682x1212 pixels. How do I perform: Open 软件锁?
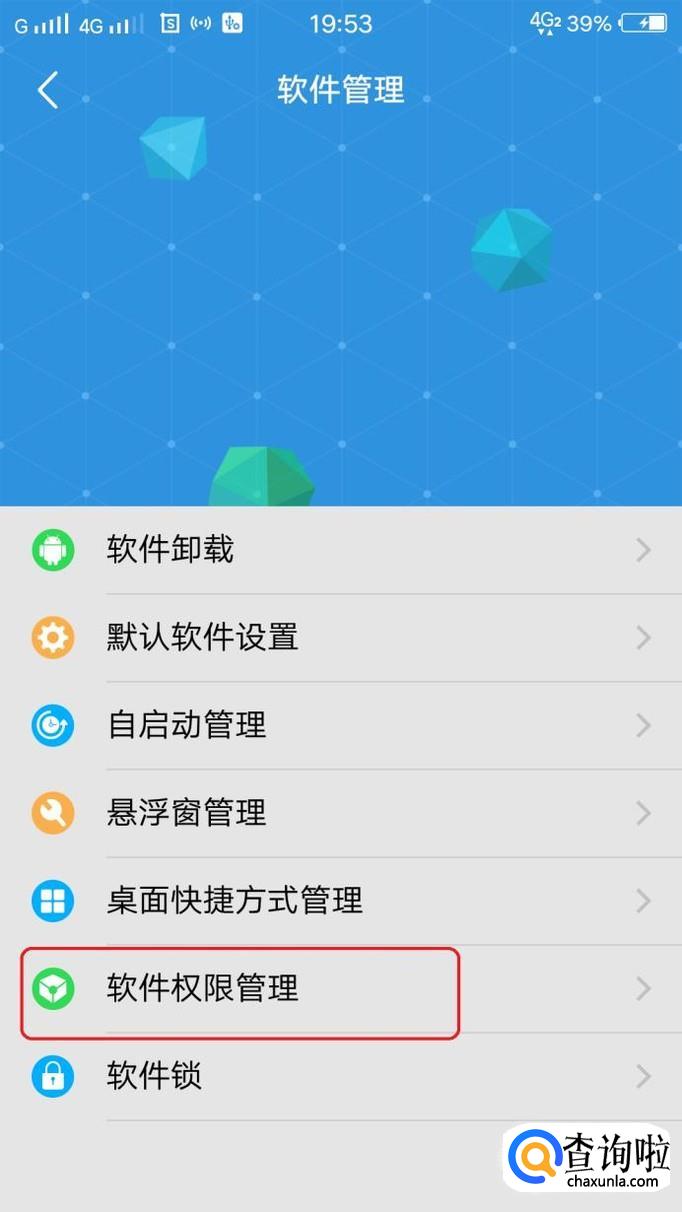coord(155,1076)
